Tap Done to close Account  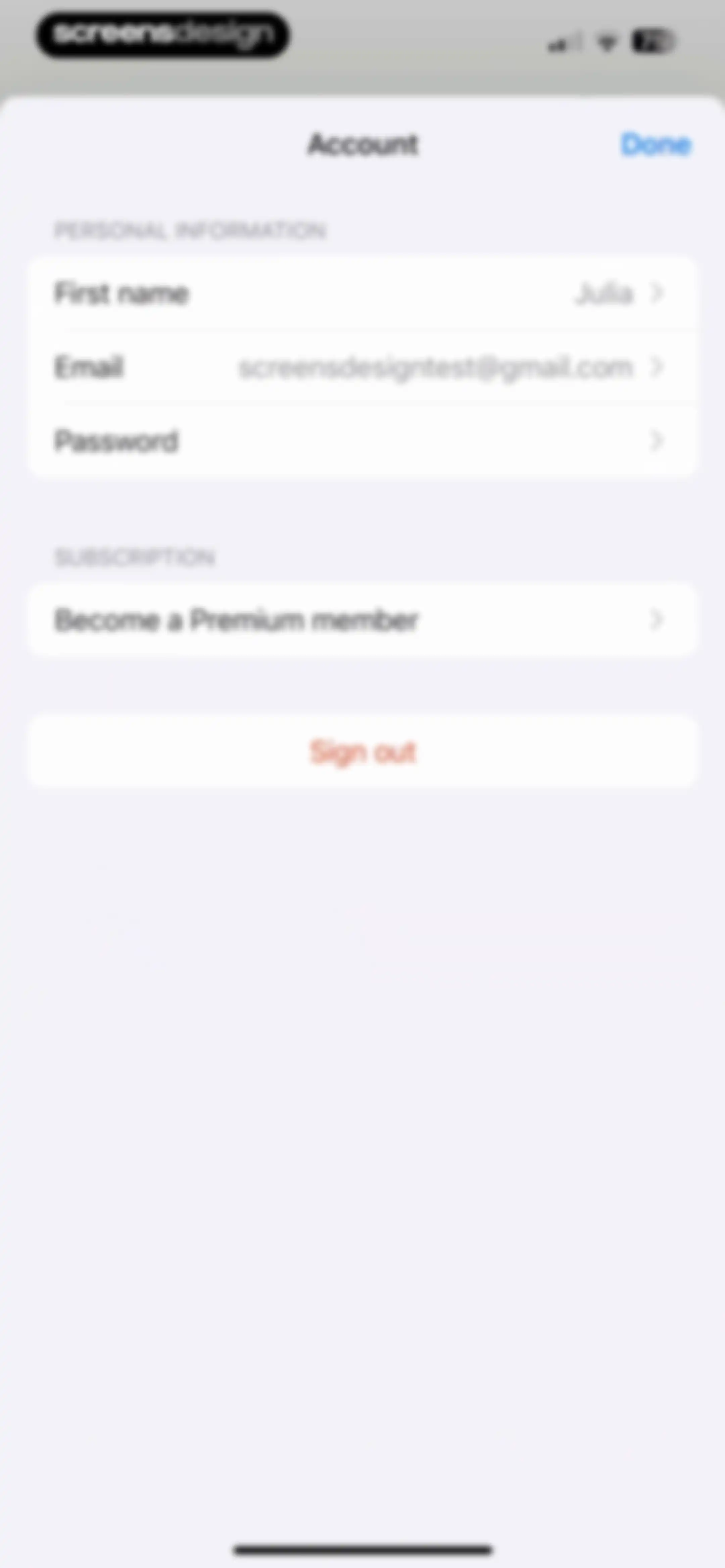point(656,145)
